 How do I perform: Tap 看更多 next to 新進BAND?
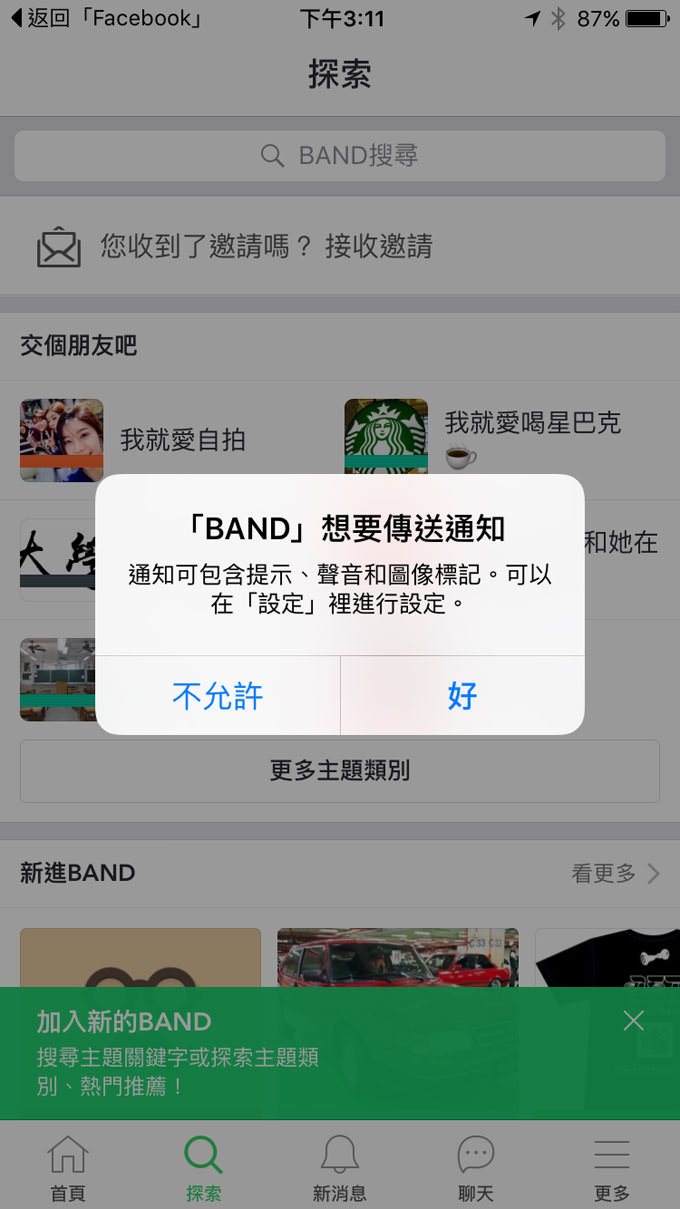[614, 873]
